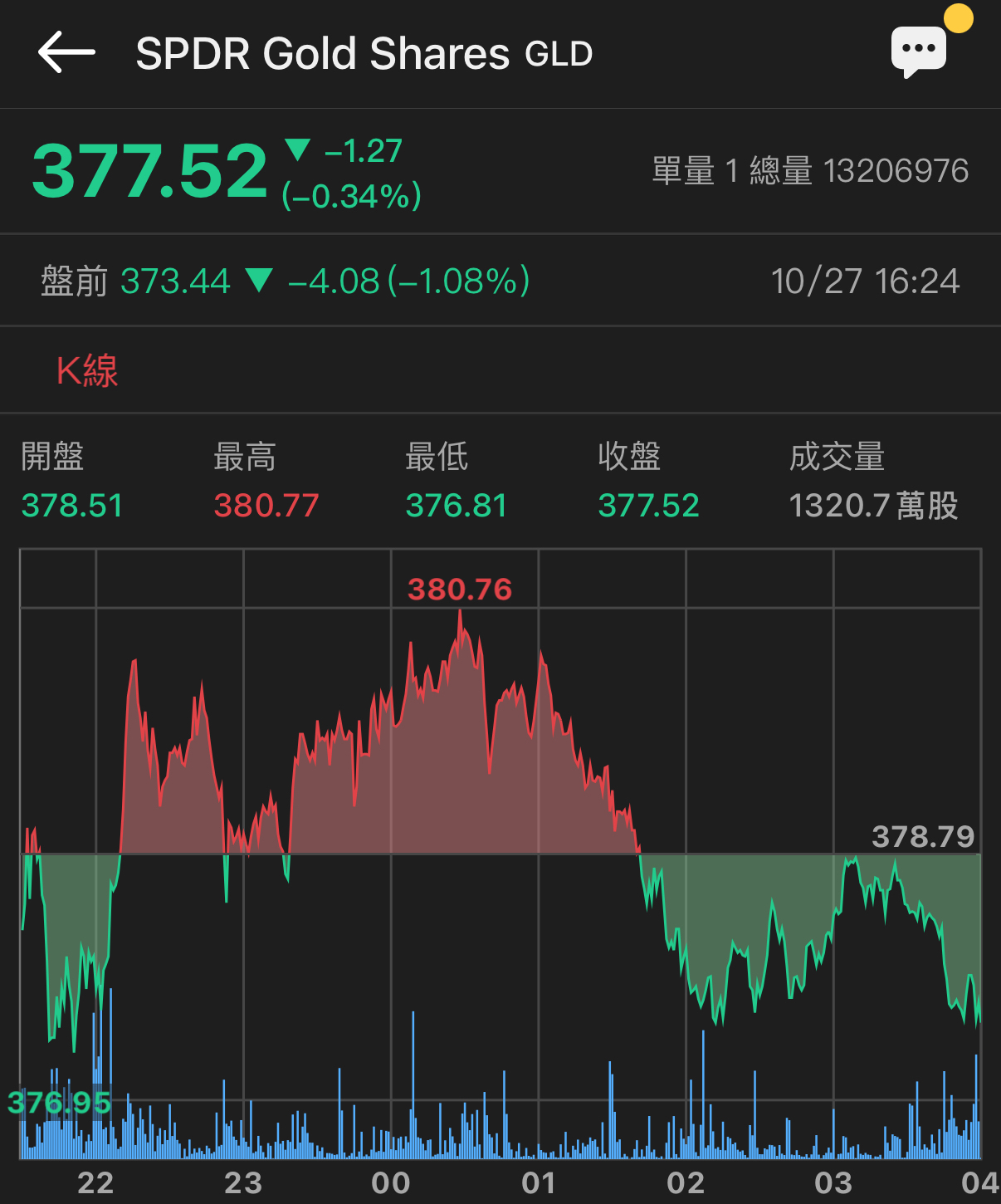The image size is (1001, 1204).
Task: Click the pre-market down arrow indicator
Action: click(x=260, y=281)
